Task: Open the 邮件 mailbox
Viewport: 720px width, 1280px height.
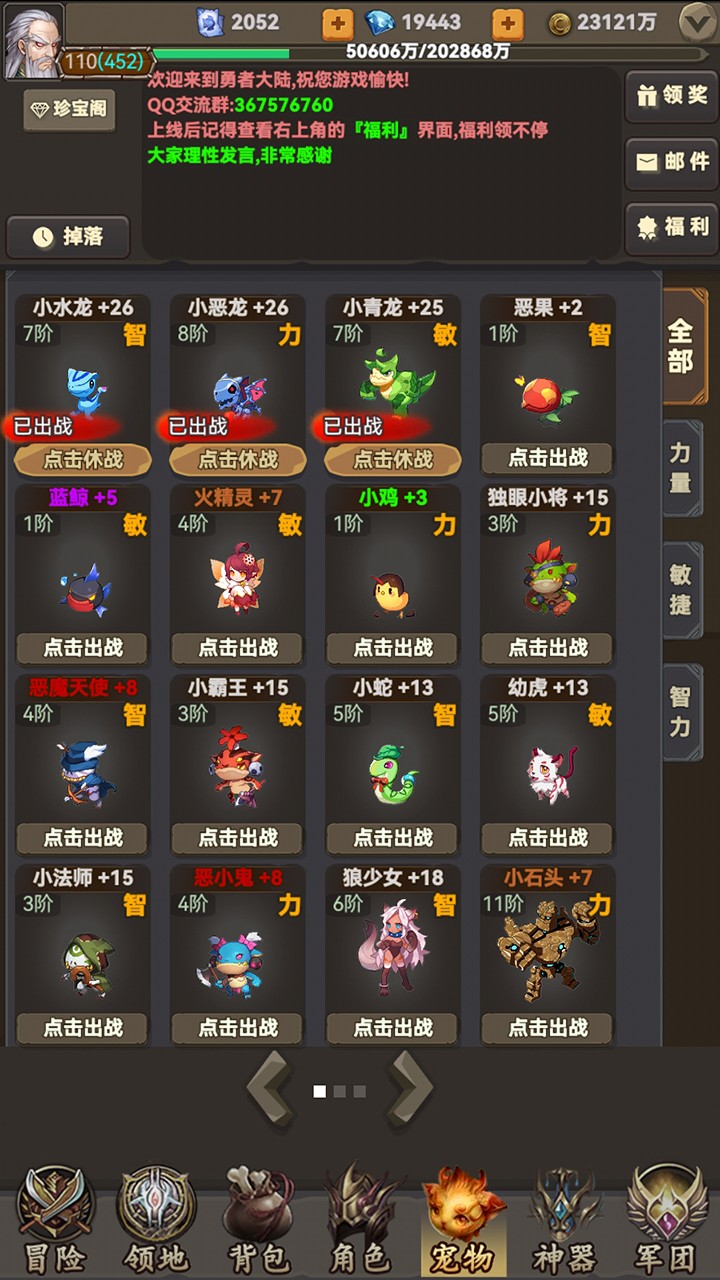Action: (x=671, y=162)
